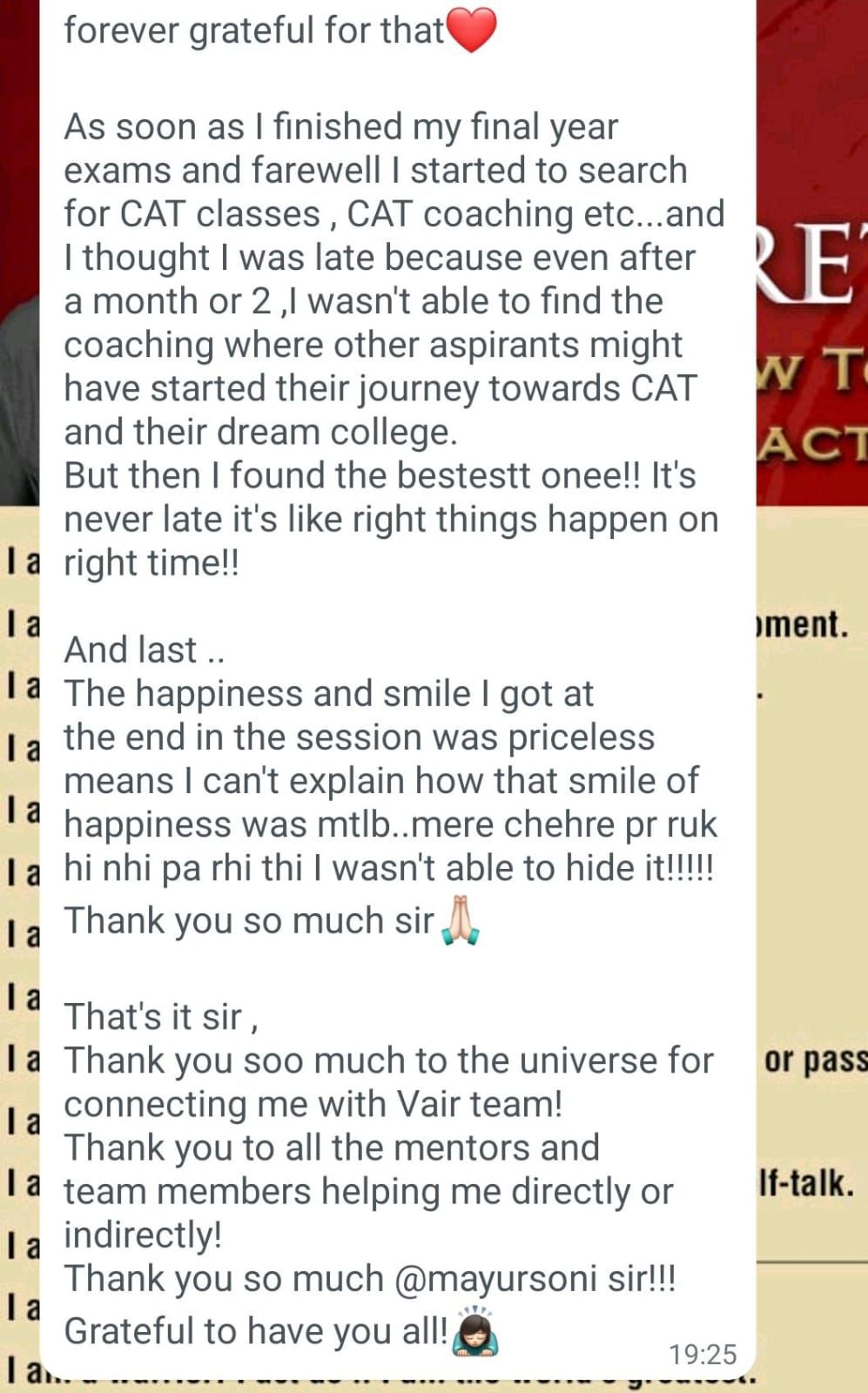Click the 'or pass' text on the right edge

coord(813,1060)
